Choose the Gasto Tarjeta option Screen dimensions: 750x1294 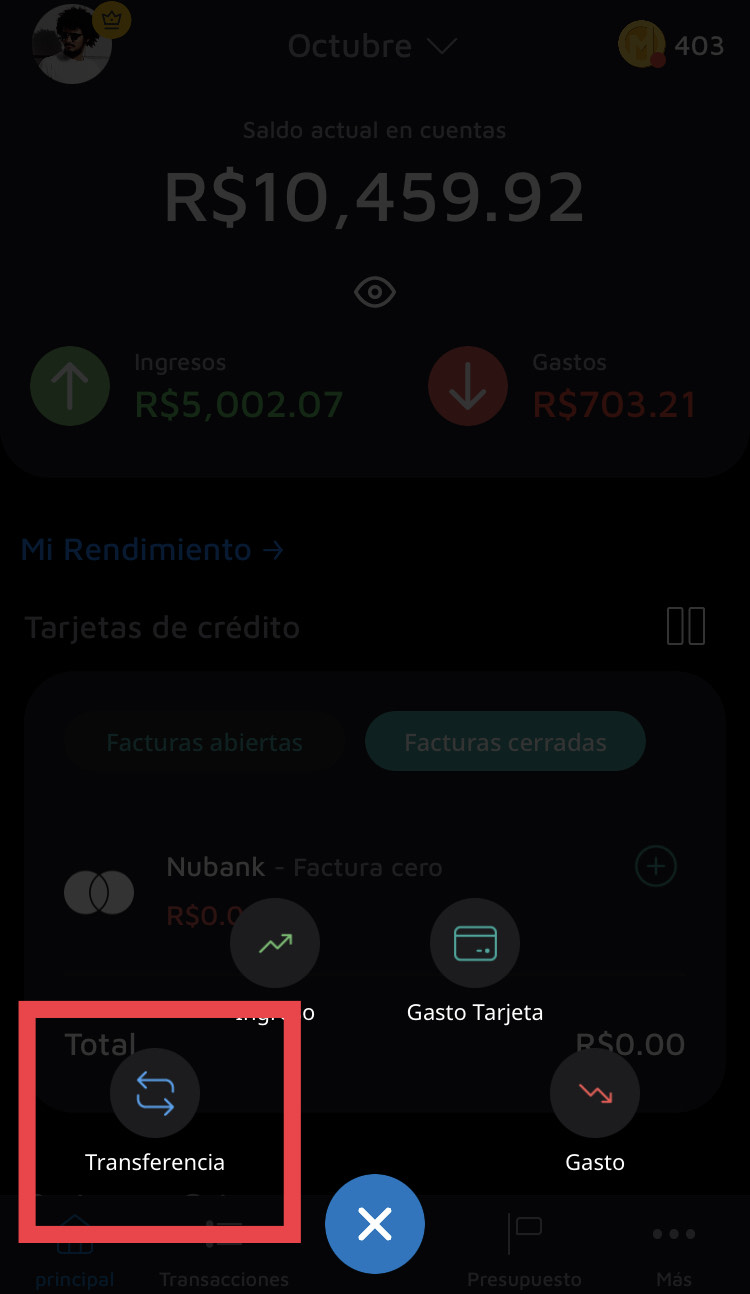(x=475, y=944)
